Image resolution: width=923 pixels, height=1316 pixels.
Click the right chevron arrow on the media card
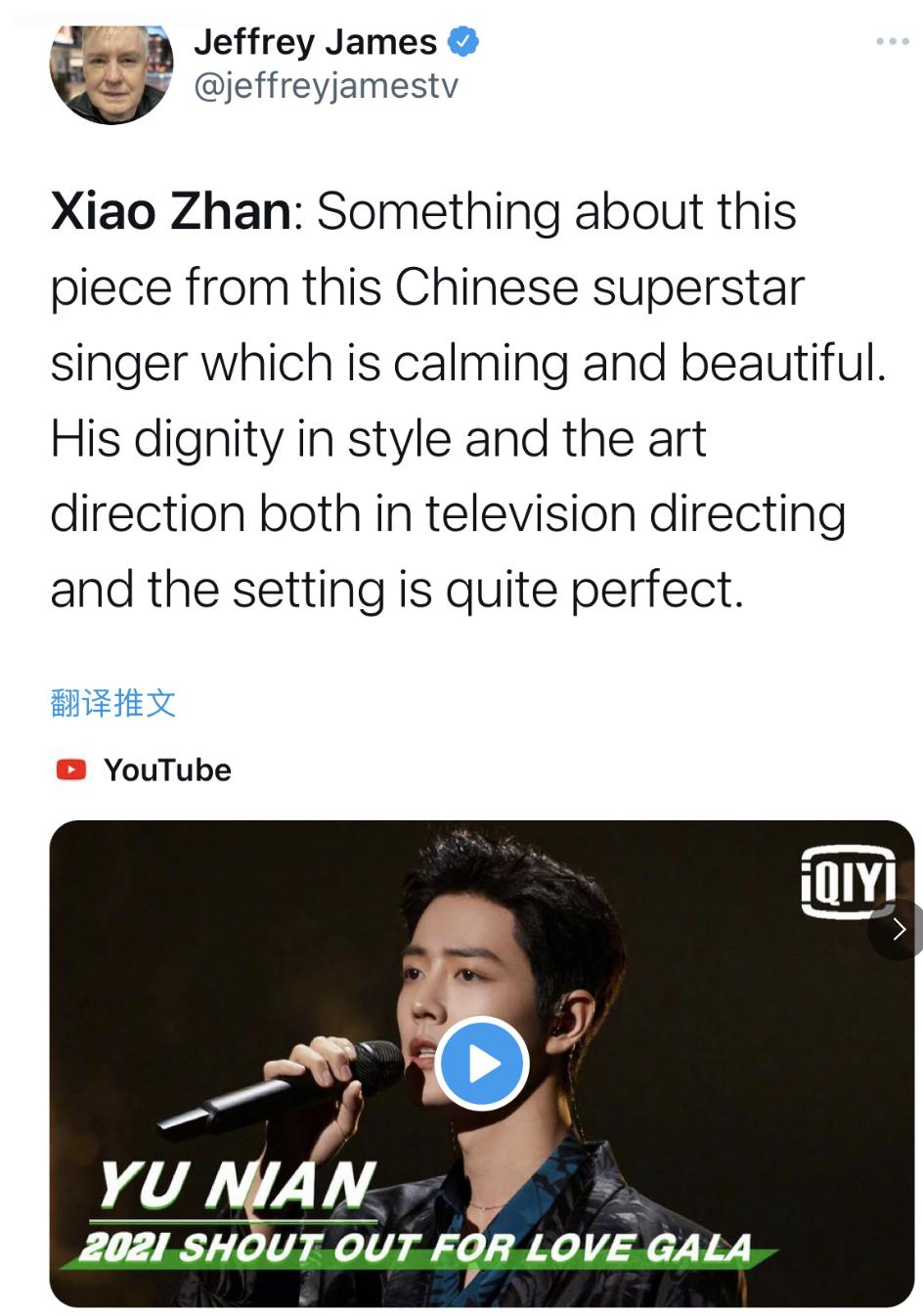pyautogui.click(x=899, y=930)
